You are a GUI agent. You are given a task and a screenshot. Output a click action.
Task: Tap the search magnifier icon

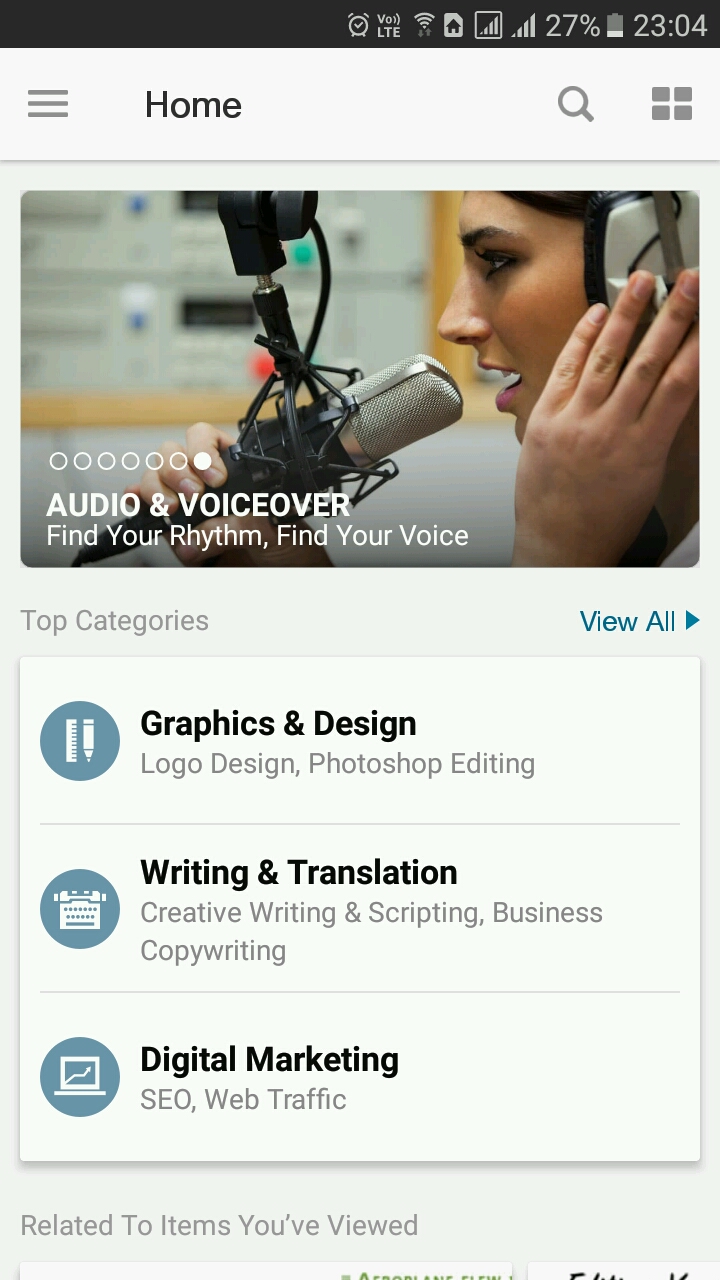575,104
